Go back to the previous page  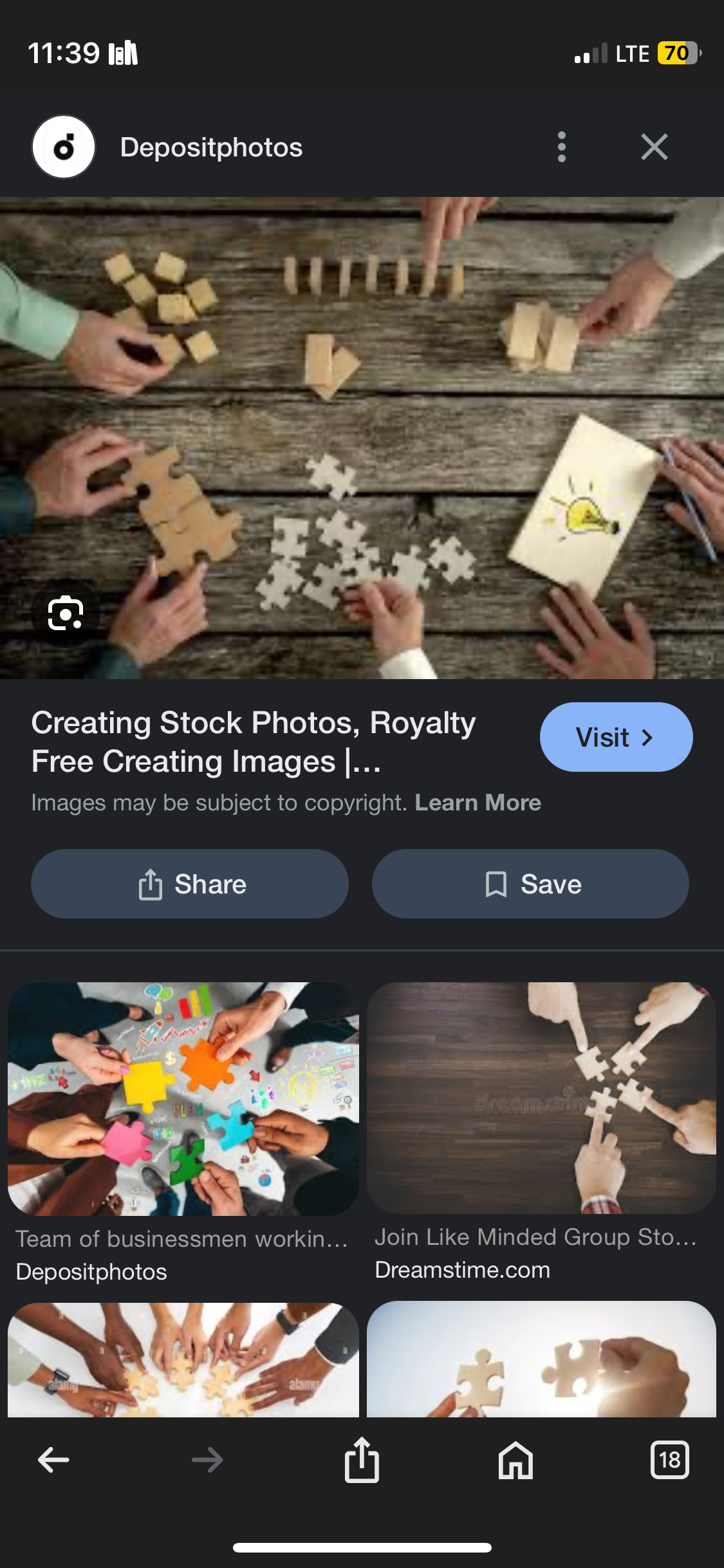54,1459
